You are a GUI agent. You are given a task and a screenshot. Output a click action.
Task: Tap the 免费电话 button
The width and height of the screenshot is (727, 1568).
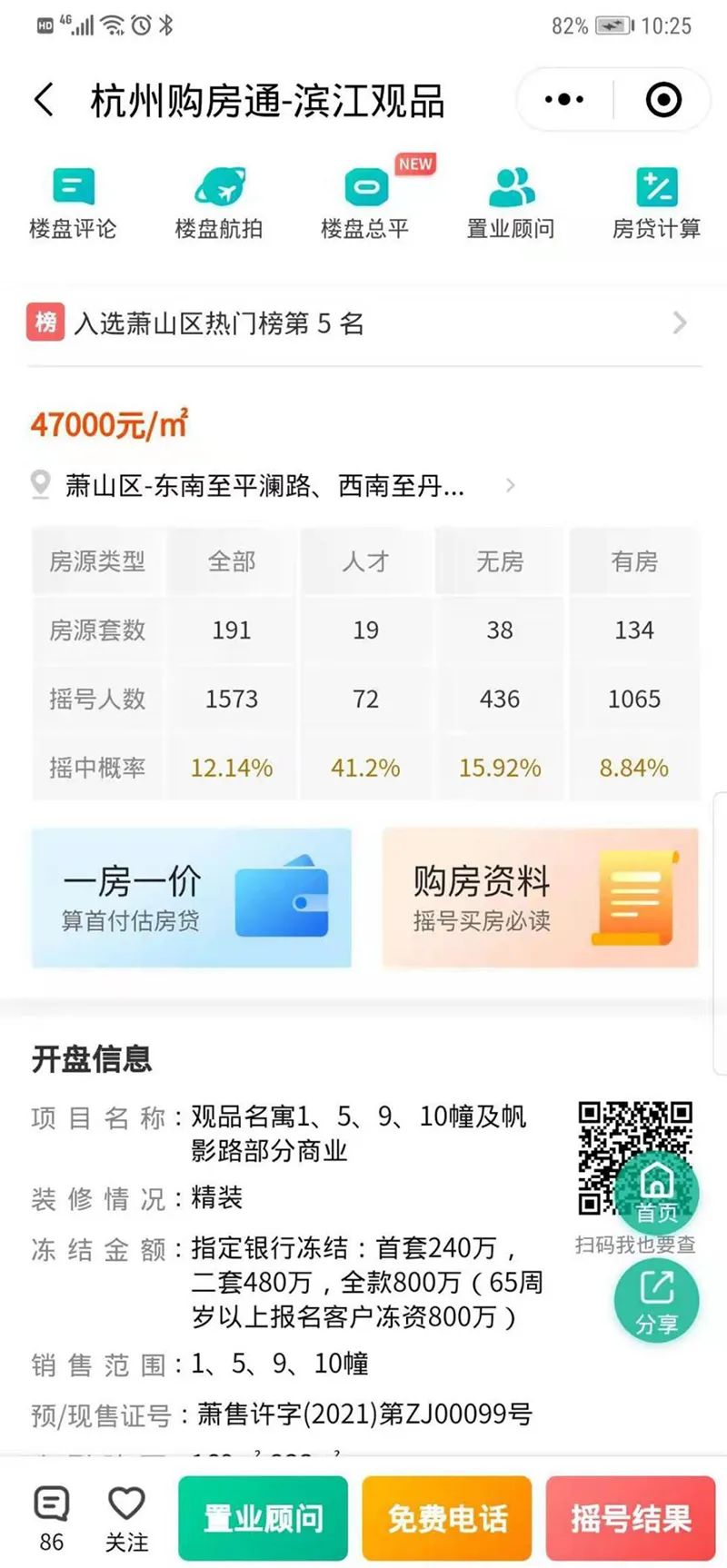[447, 1518]
